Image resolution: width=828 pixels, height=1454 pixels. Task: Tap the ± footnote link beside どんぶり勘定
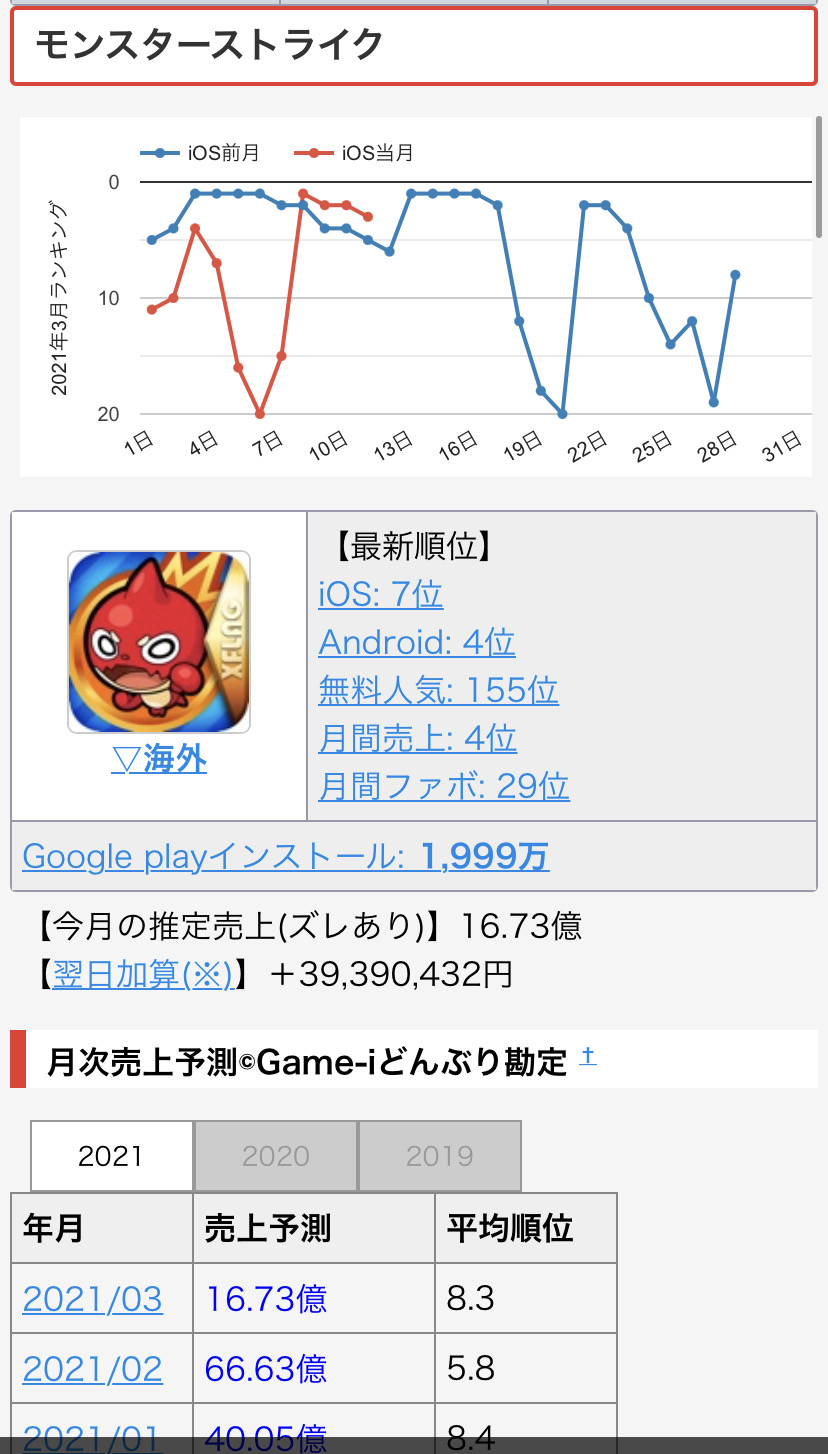pyautogui.click(x=588, y=1056)
